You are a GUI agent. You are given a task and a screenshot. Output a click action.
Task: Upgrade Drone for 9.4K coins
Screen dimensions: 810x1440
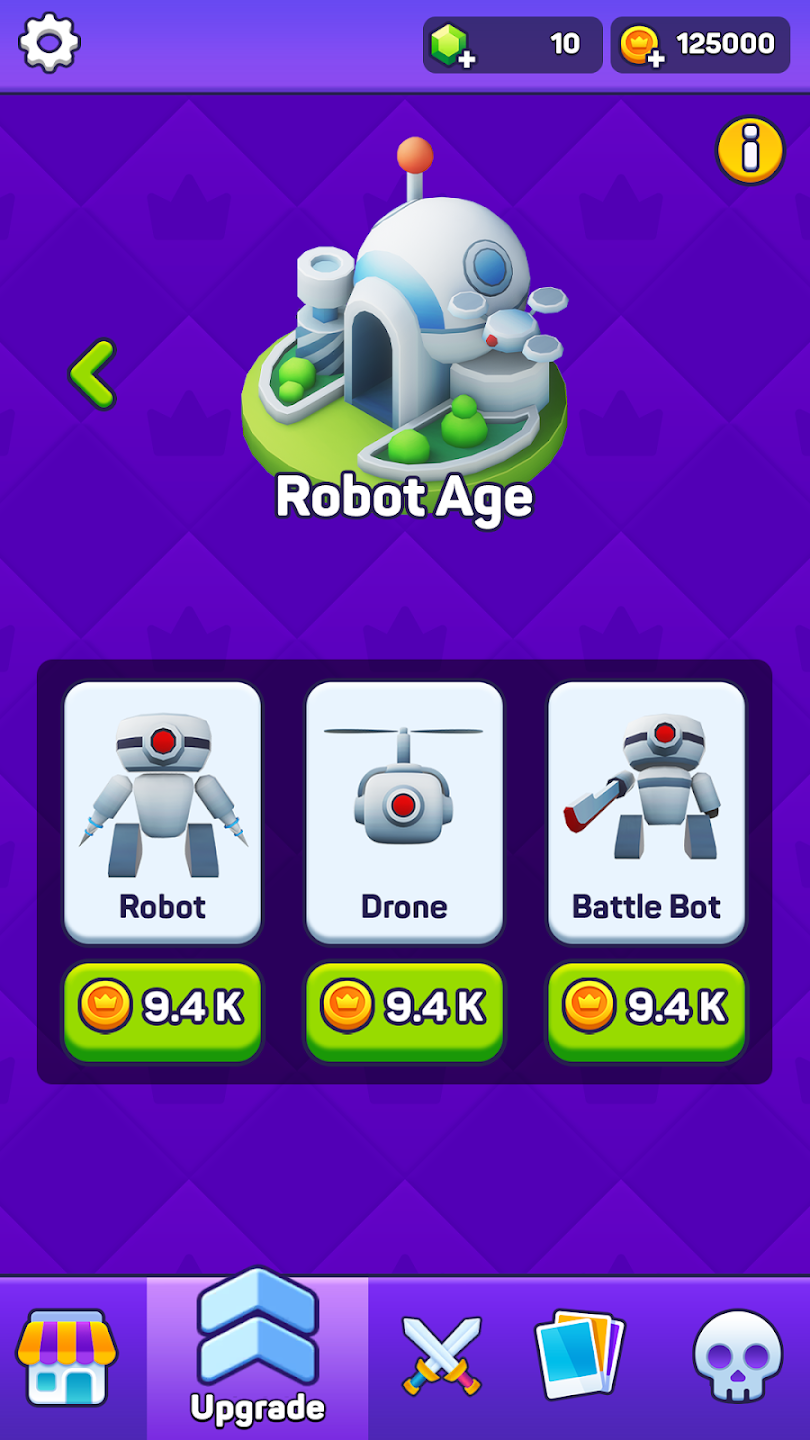pyautogui.click(x=404, y=1010)
